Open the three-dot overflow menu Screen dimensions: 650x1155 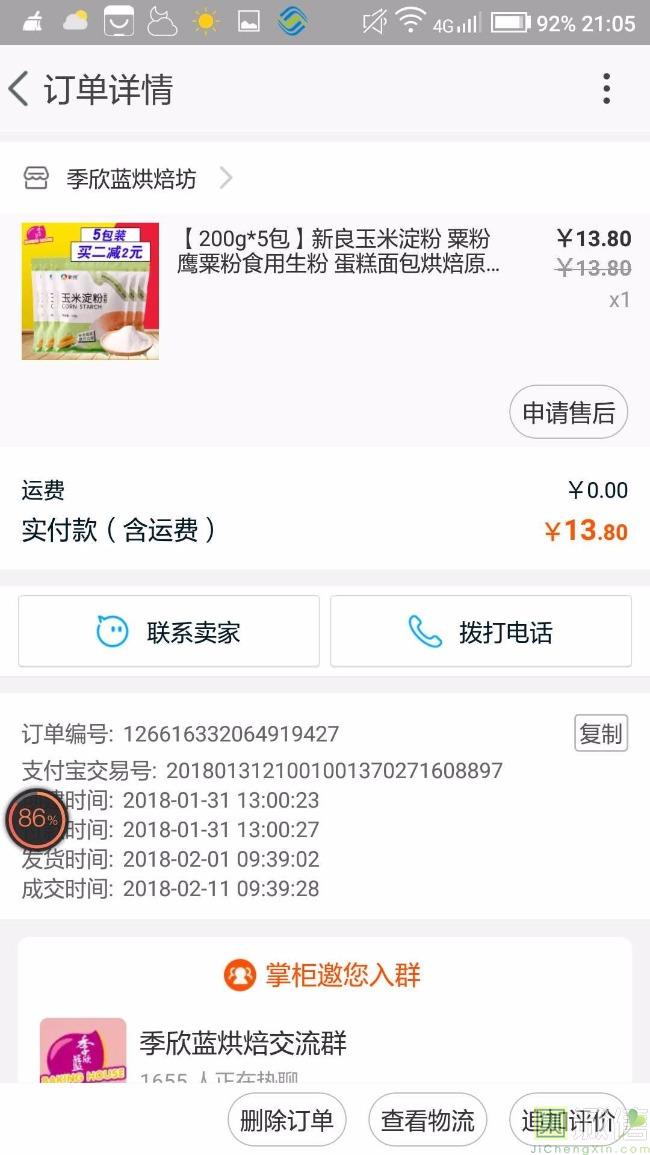pos(606,90)
